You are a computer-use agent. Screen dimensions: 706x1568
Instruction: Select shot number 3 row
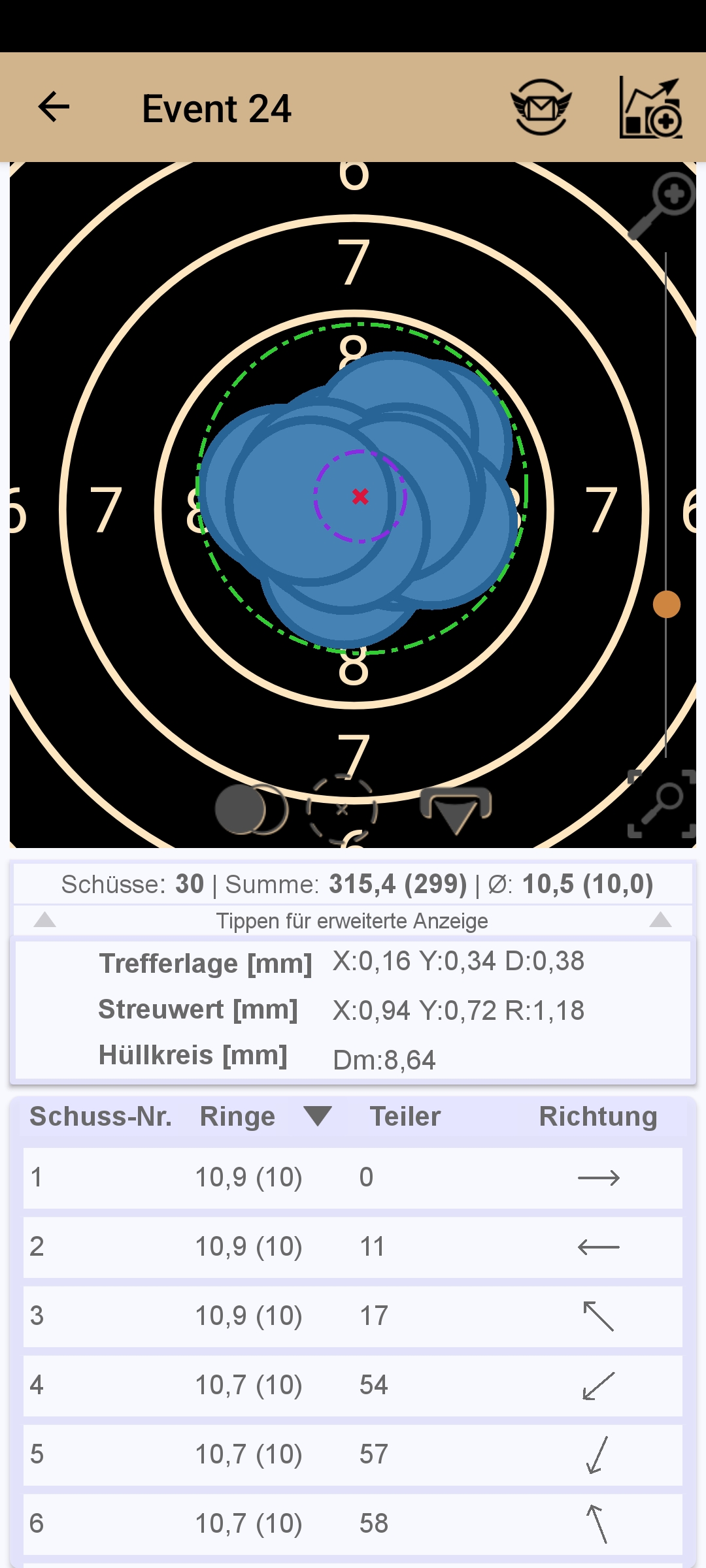point(352,1316)
